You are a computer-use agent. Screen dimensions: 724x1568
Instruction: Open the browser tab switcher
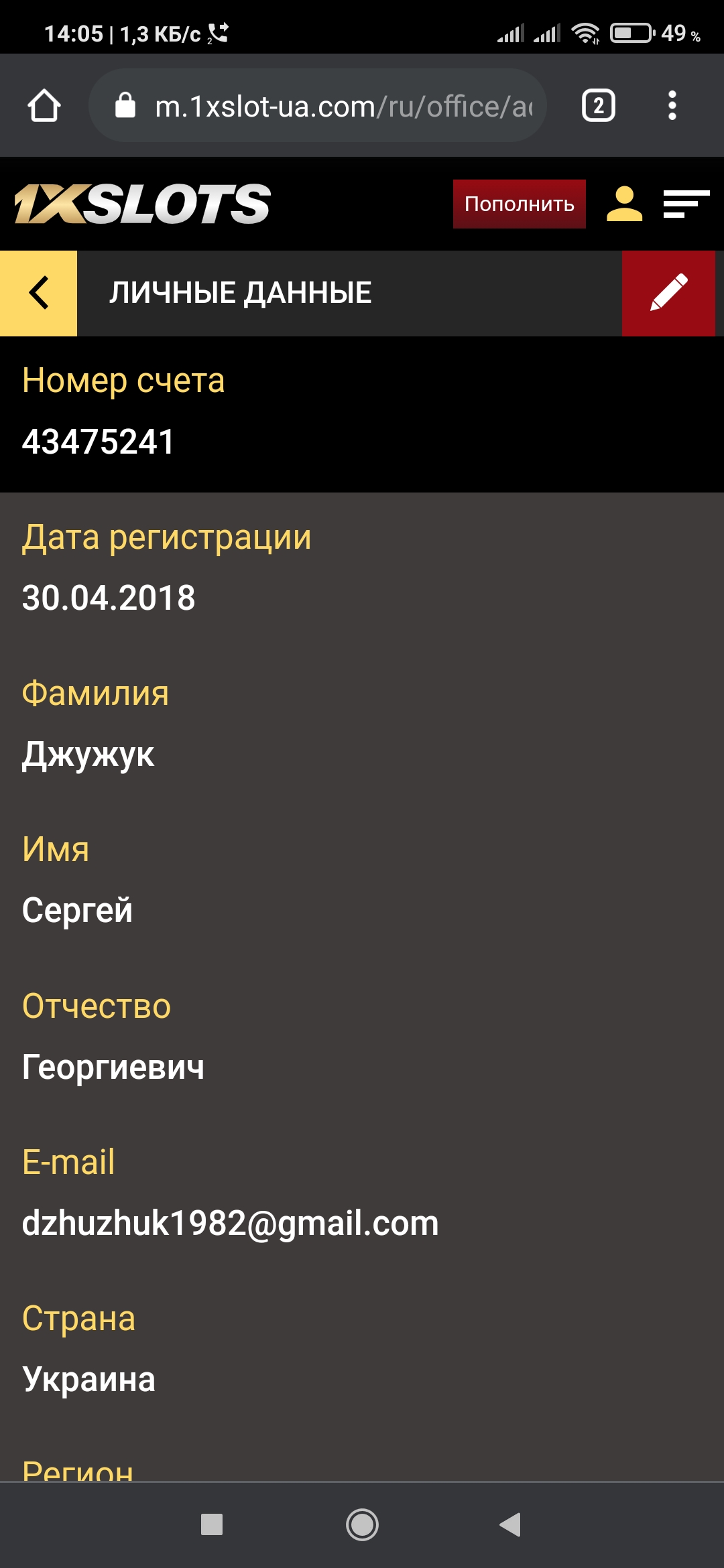599,106
